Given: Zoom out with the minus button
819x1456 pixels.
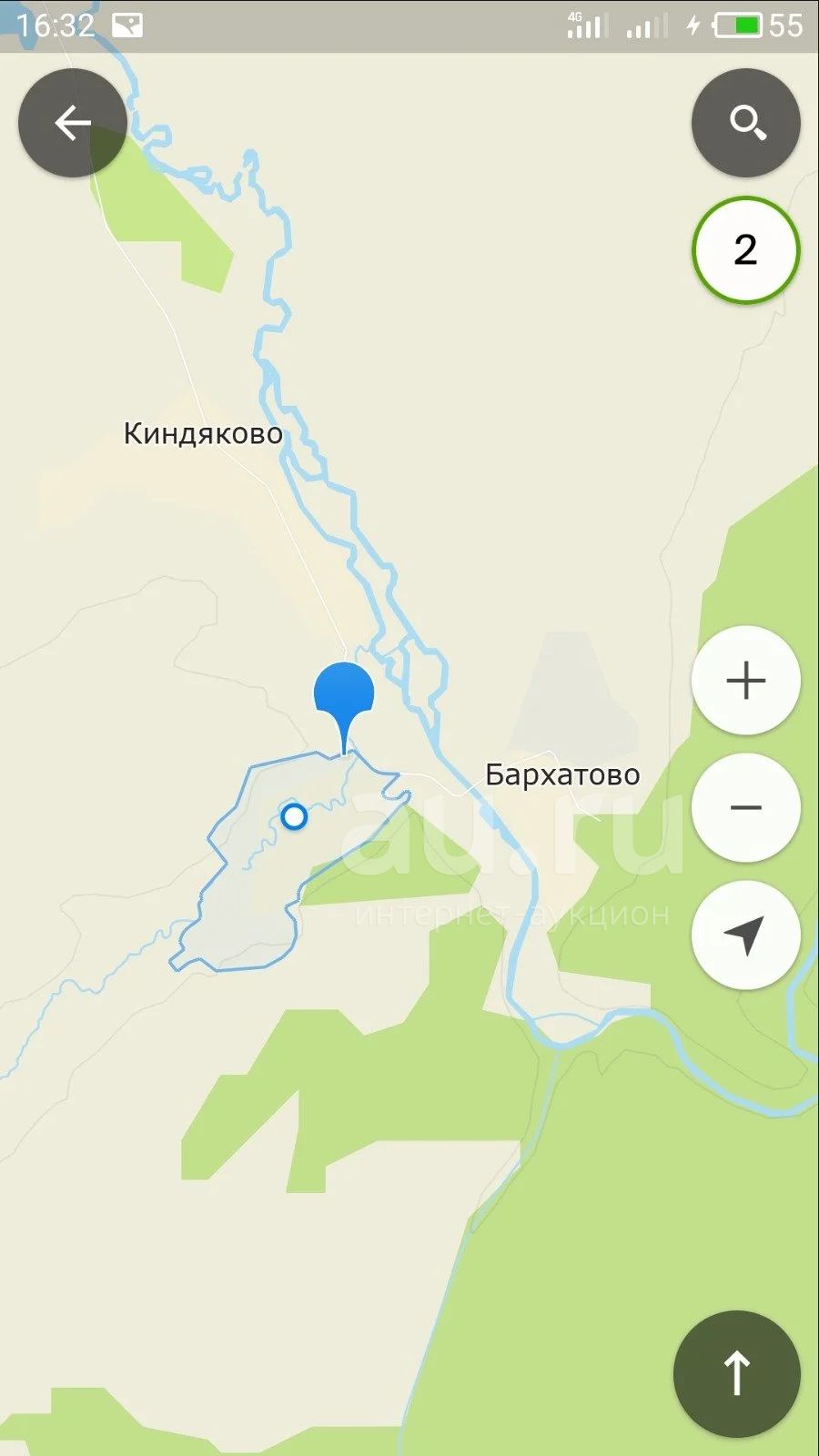Looking at the screenshot, I should pos(746,808).
